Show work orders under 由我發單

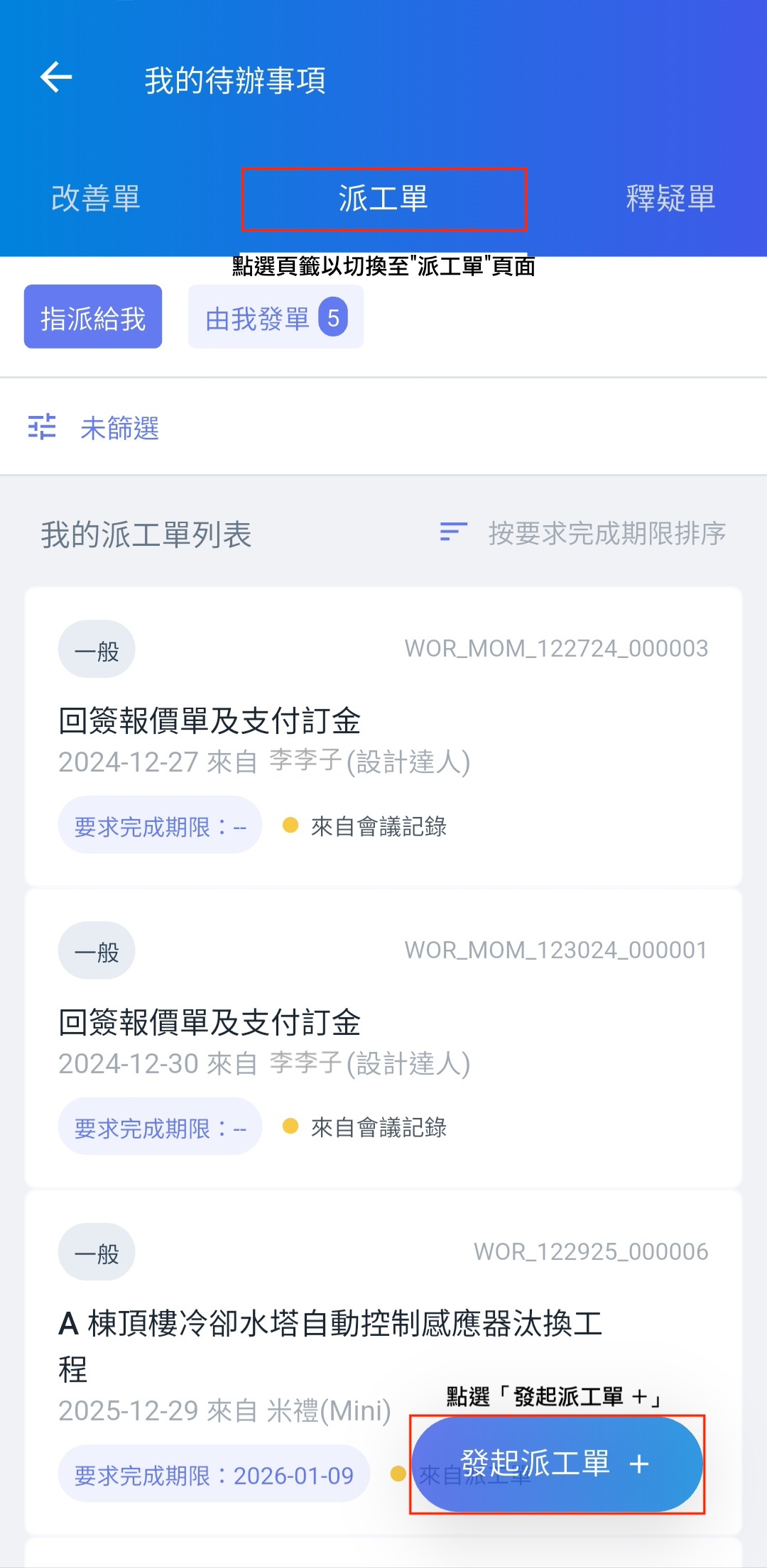[x=276, y=317]
